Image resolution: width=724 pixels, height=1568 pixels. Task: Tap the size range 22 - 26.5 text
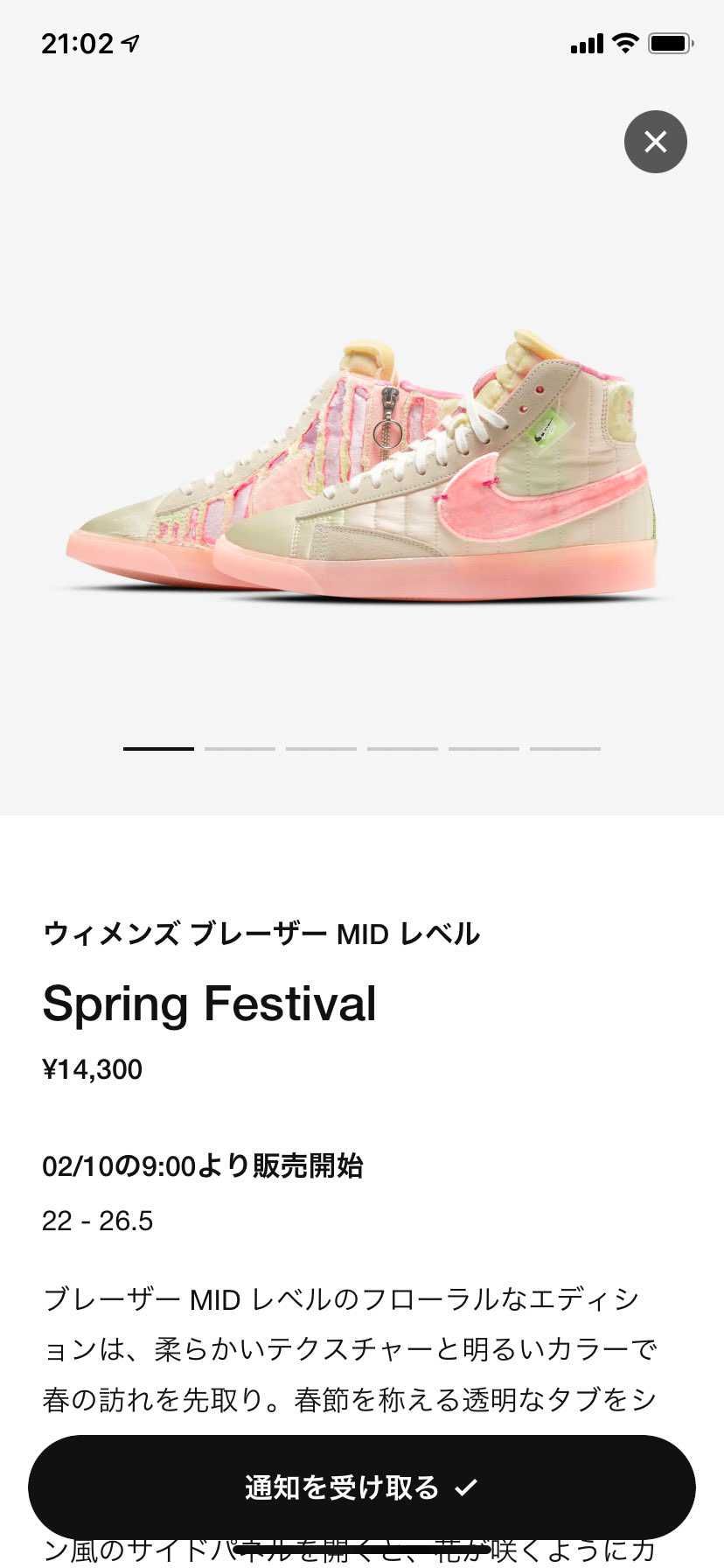point(98,1220)
